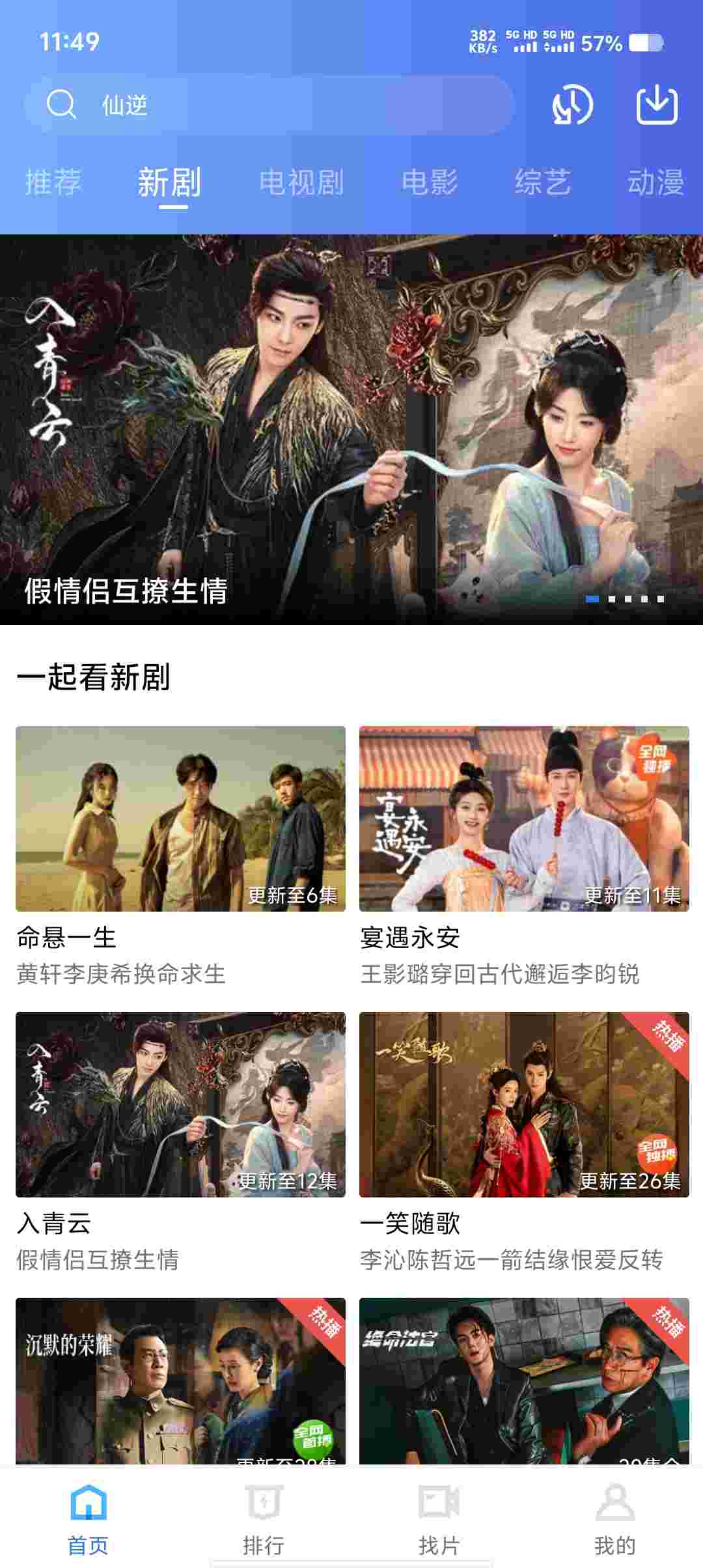The width and height of the screenshot is (703, 1568).
Task: Open the 宴遇永安 drama card
Action: tap(524, 819)
